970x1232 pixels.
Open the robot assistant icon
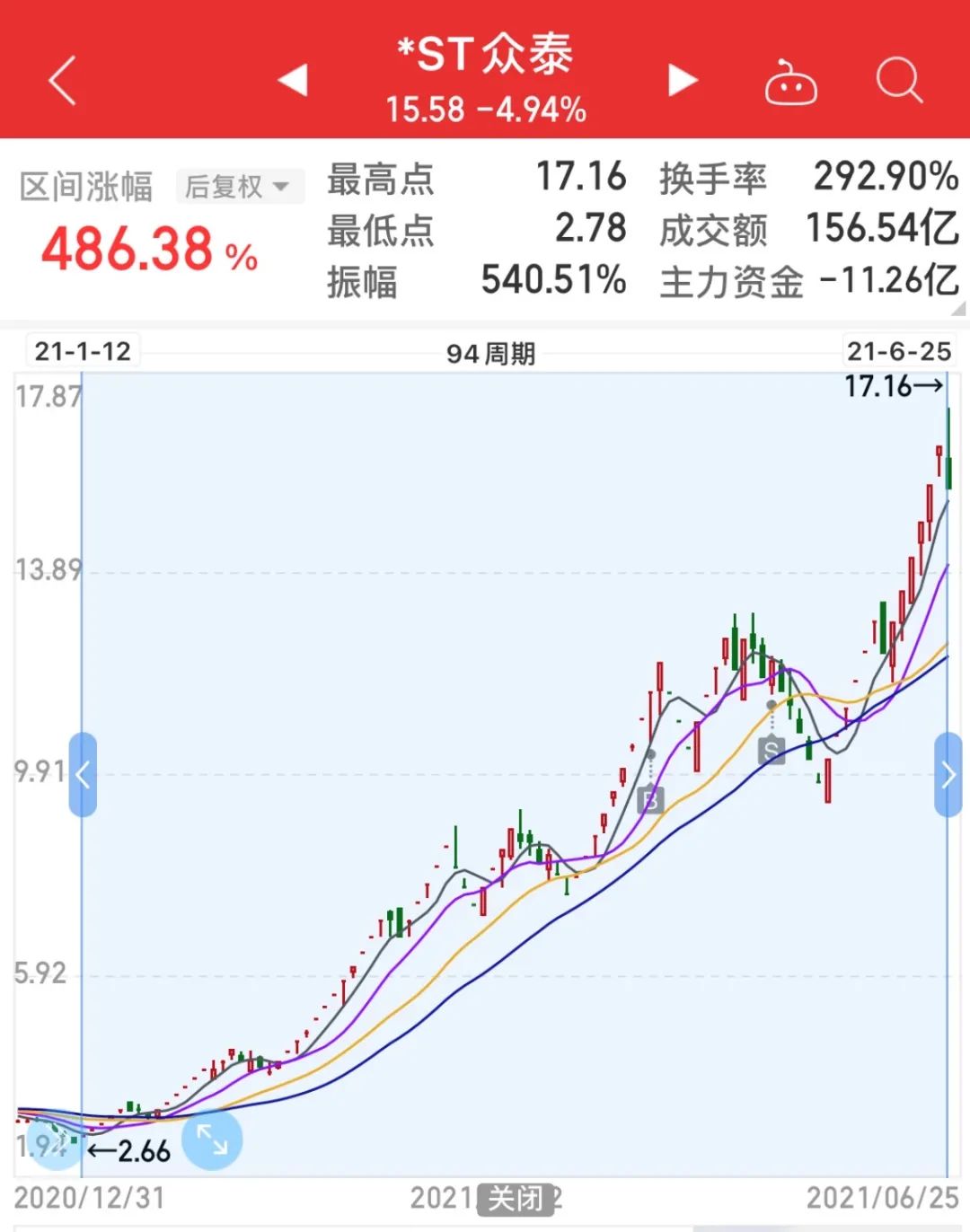pyautogui.click(x=790, y=84)
